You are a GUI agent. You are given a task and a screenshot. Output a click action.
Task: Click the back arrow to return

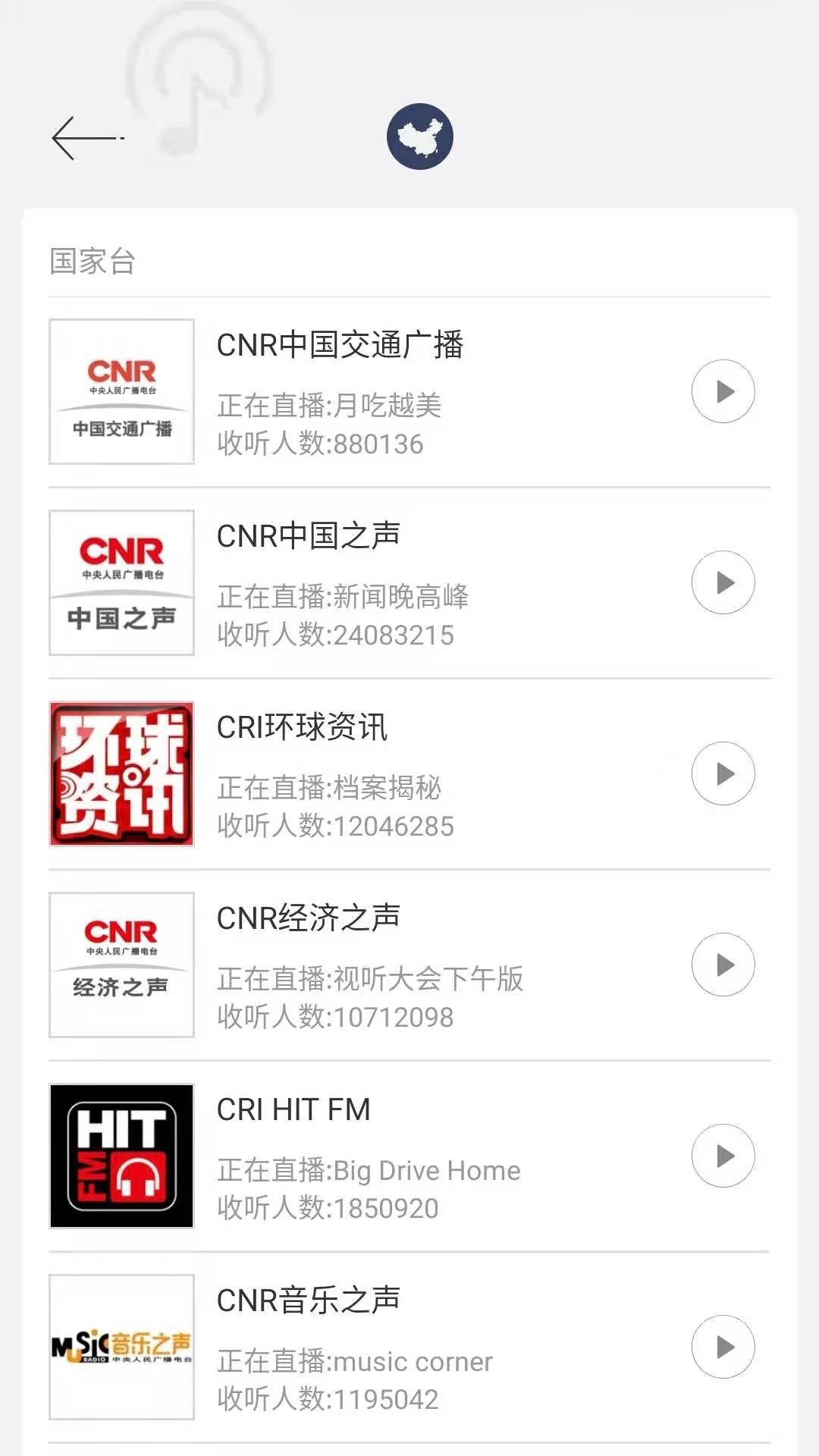click(x=85, y=137)
